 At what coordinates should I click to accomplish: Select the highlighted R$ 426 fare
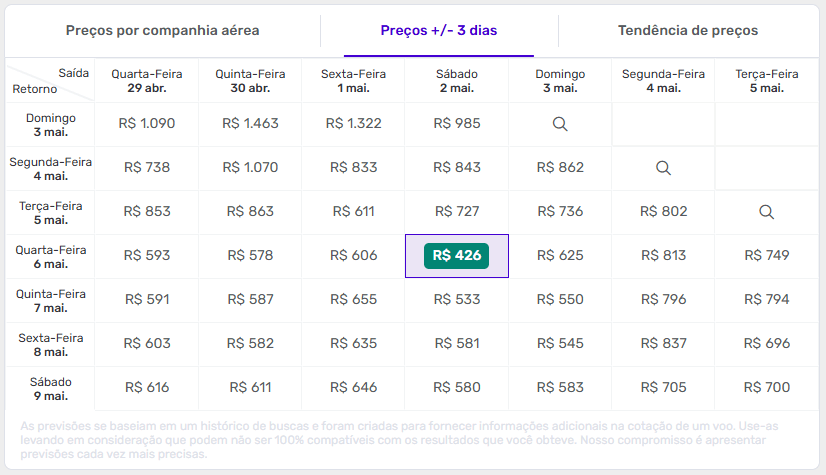pyautogui.click(x=456, y=256)
